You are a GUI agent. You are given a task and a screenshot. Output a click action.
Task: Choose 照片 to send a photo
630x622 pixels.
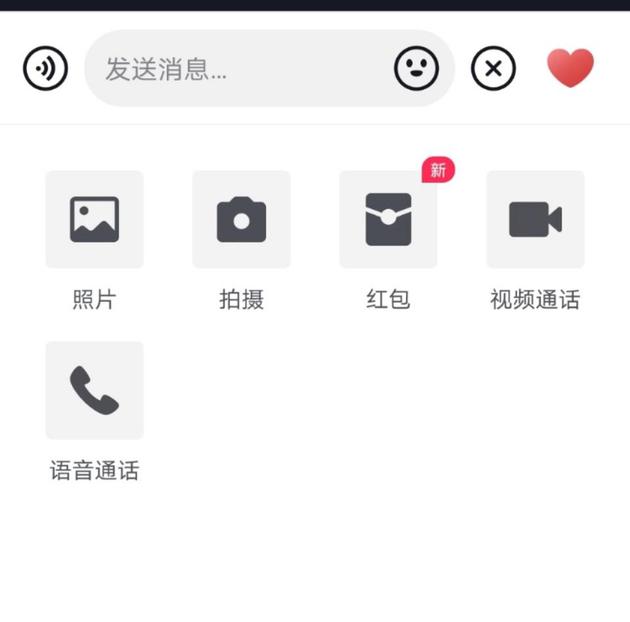coord(94,220)
